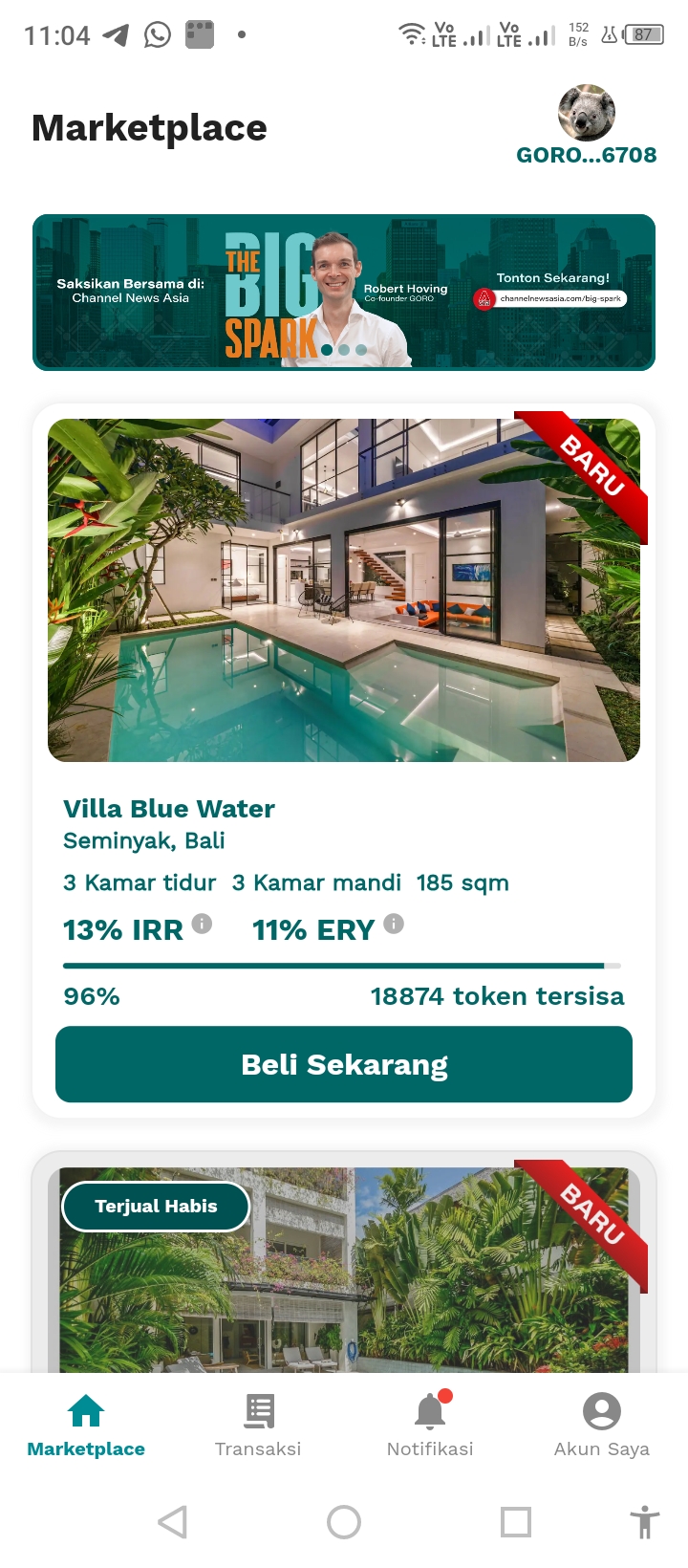Tap the system home button
Screen dimensions: 688x1568
click(x=344, y=1521)
